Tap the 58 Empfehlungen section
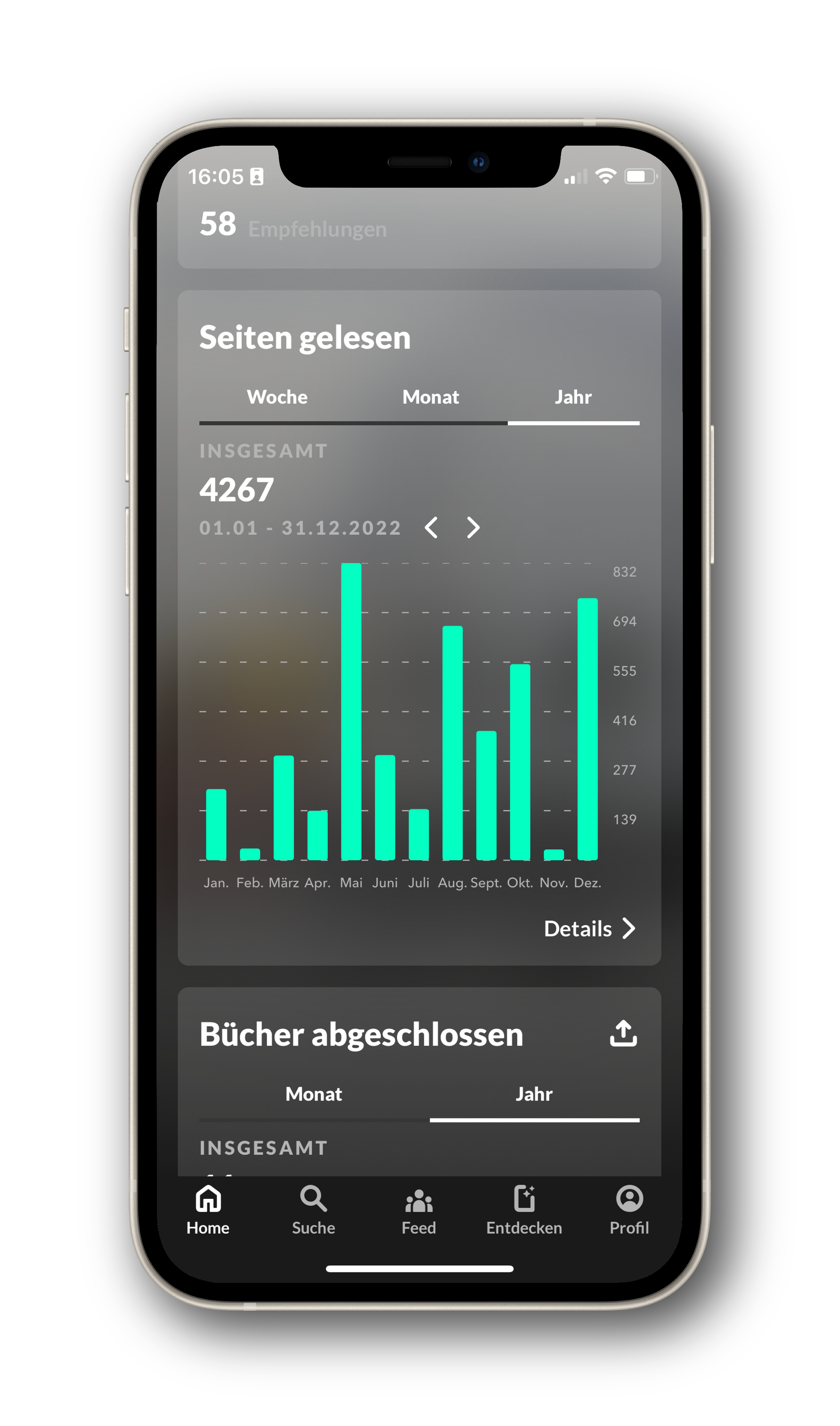This screenshot has width=840, height=1426. point(293,224)
